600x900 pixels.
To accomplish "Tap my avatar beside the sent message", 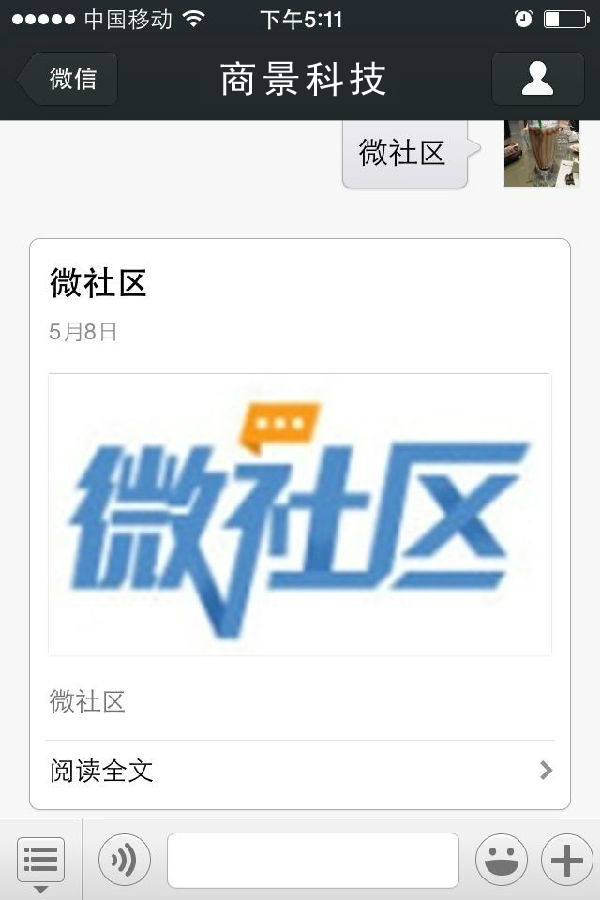I will (541, 153).
